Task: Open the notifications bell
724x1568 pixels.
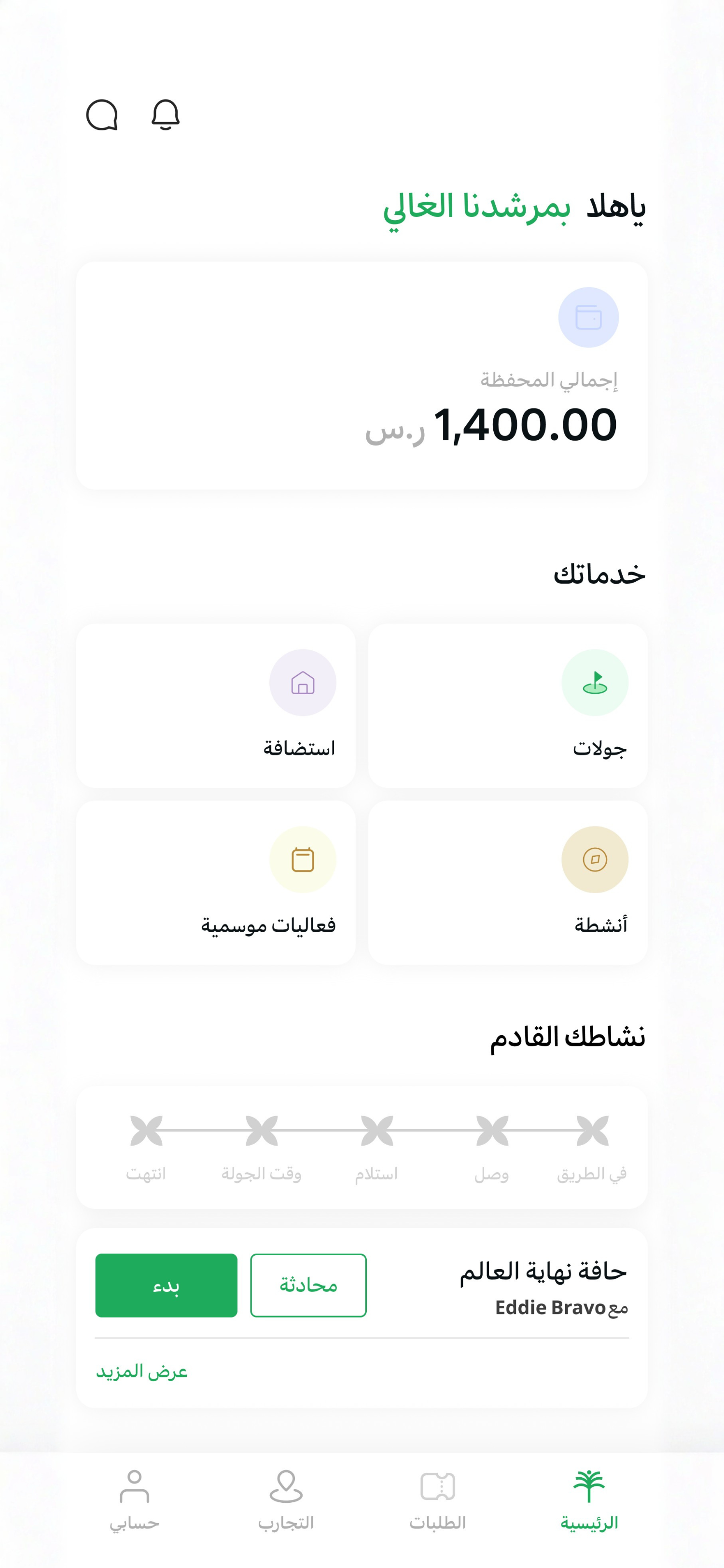Action: coord(166,115)
